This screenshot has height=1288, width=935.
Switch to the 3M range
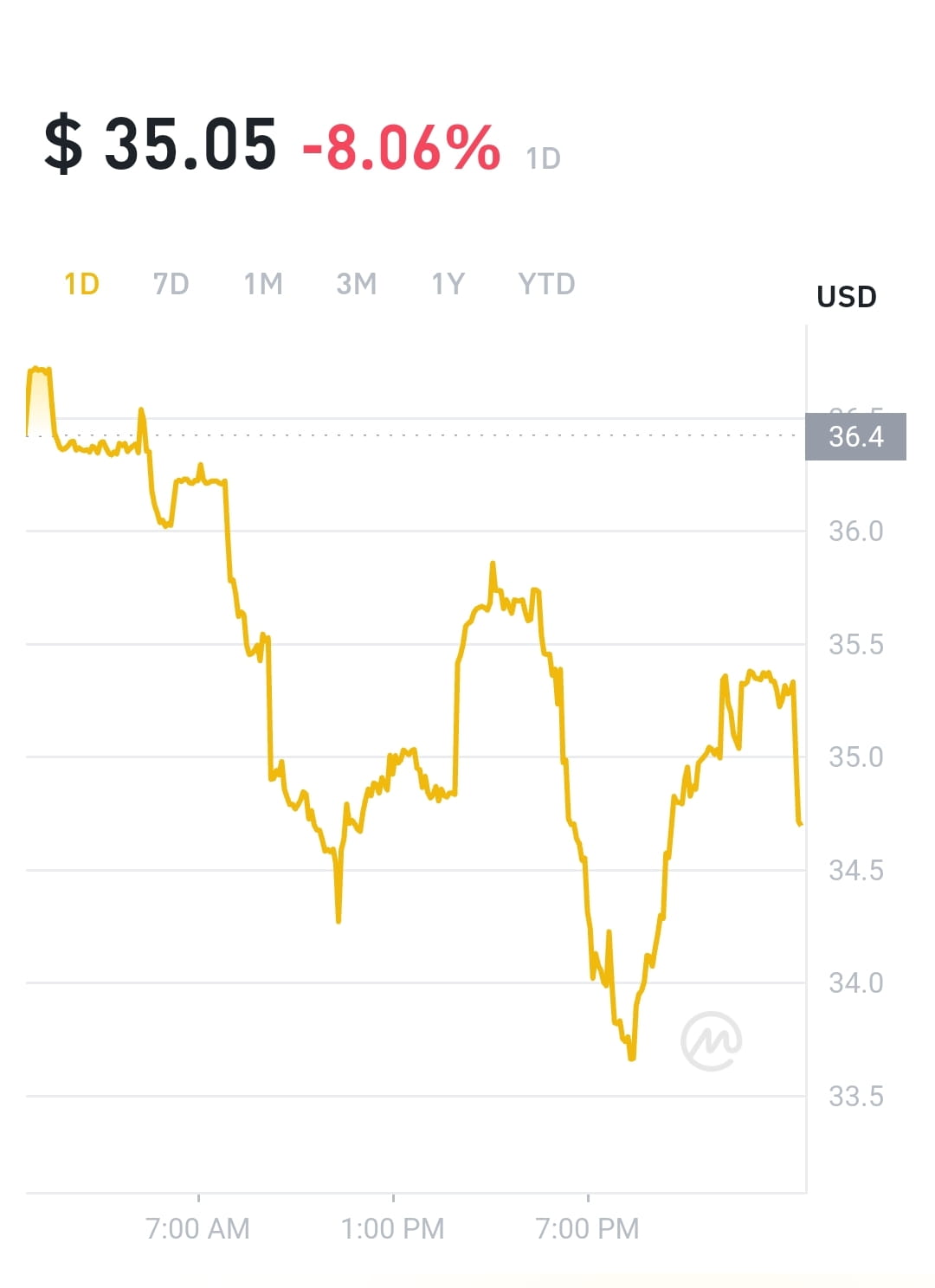tap(356, 284)
